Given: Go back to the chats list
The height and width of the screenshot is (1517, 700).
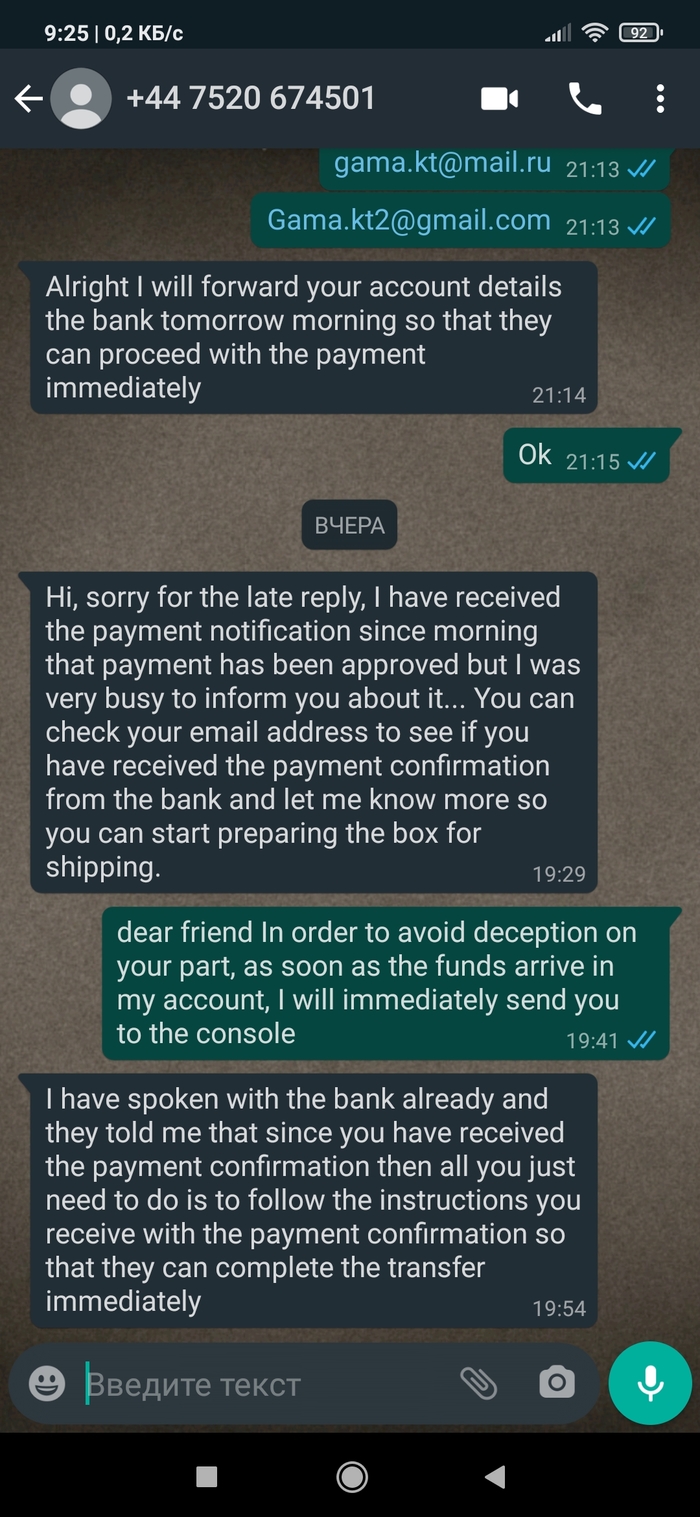Looking at the screenshot, I should pyautogui.click(x=28, y=98).
